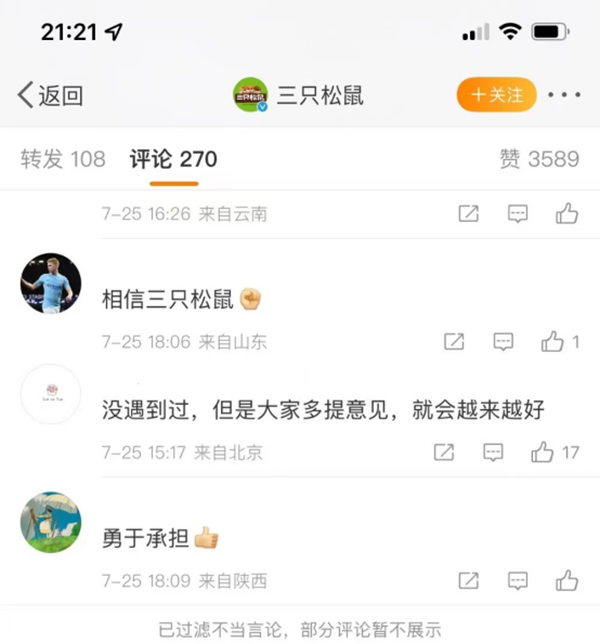Like the comment 勇于承担
This screenshot has width=600, height=644.
point(567,580)
